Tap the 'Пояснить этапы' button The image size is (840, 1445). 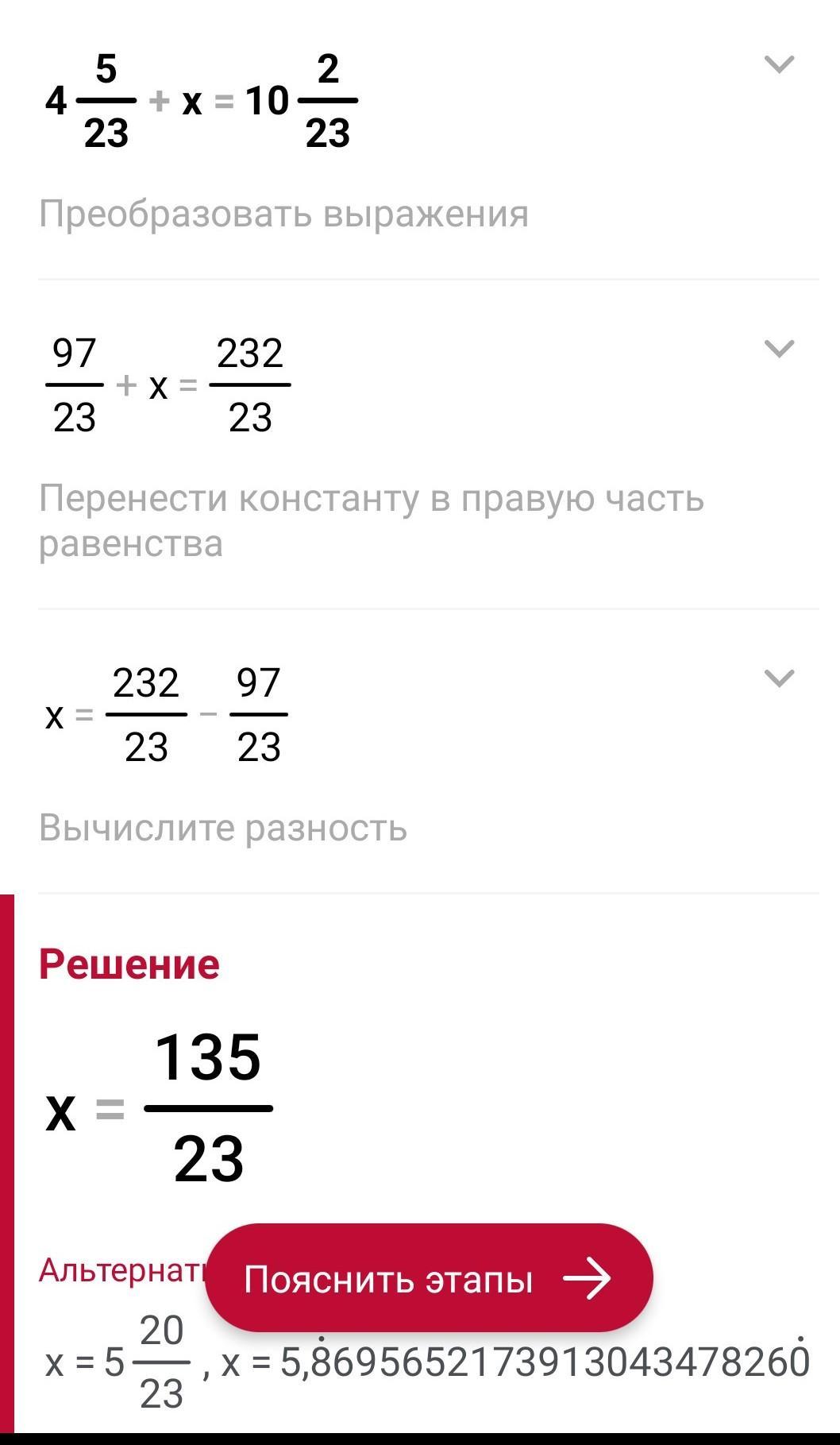429,1278
